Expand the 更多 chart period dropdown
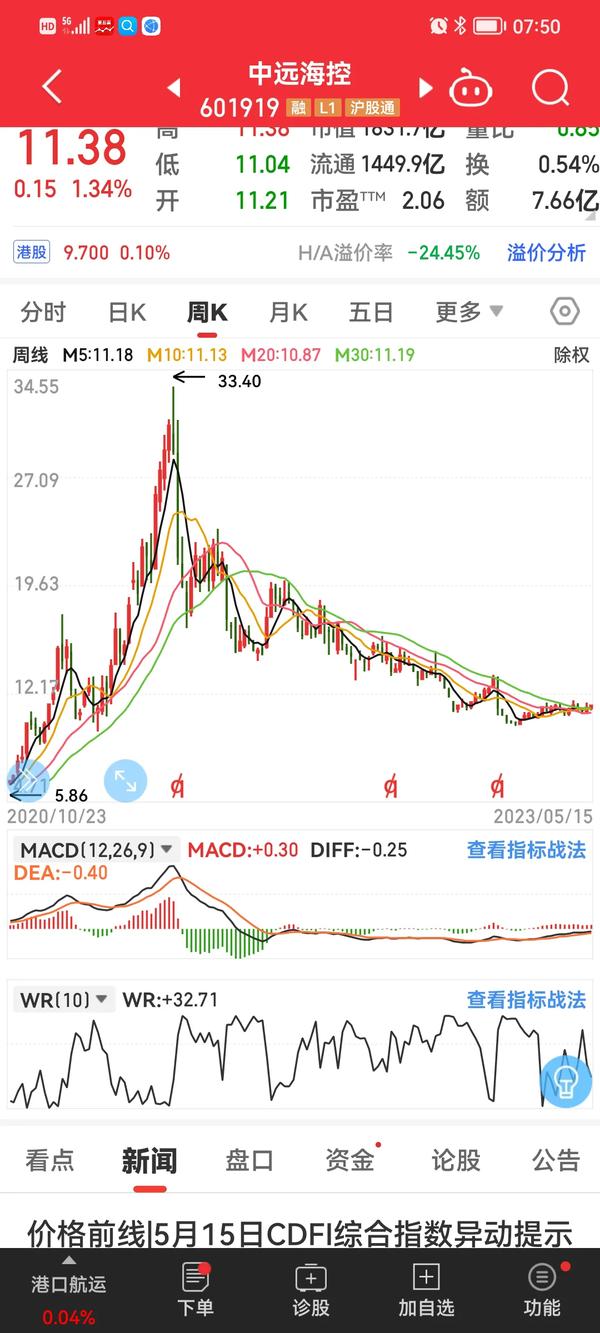600x1333 pixels. [469, 313]
